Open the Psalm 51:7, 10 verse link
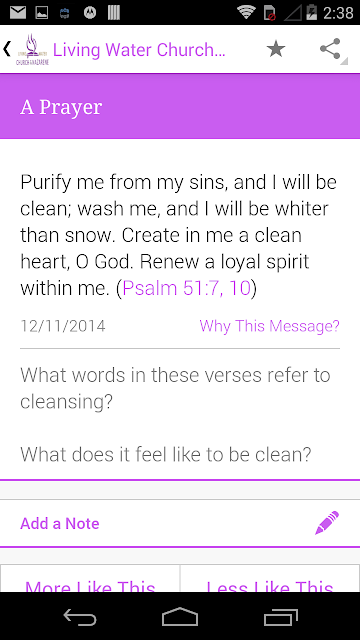This screenshot has width=360, height=640. point(186,288)
